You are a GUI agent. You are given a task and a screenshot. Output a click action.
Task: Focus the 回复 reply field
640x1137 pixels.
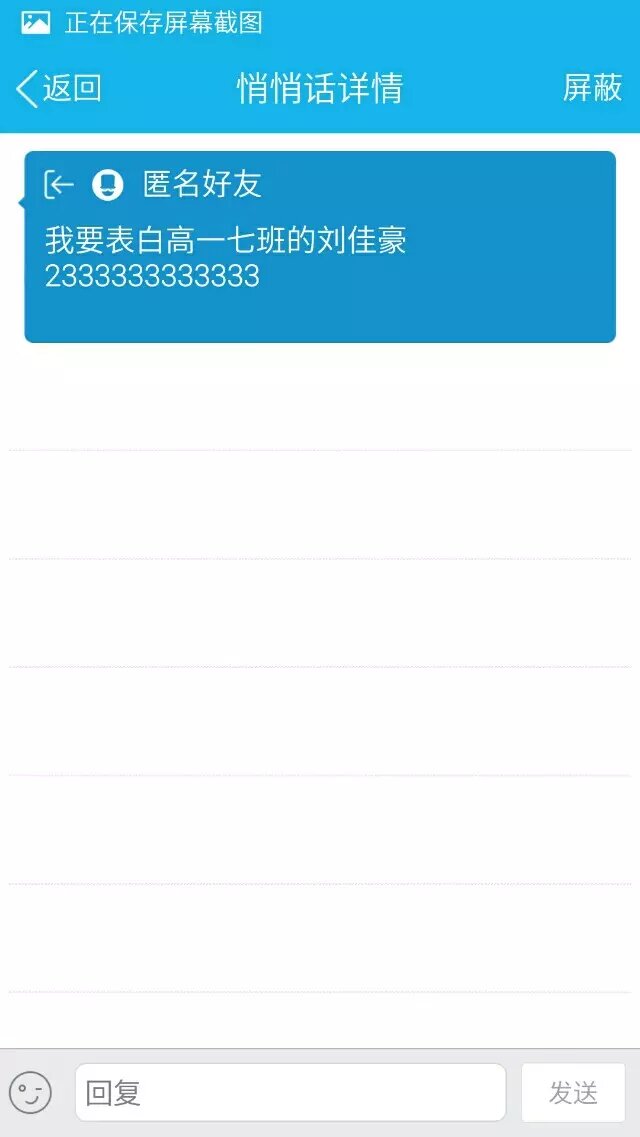[290, 1092]
